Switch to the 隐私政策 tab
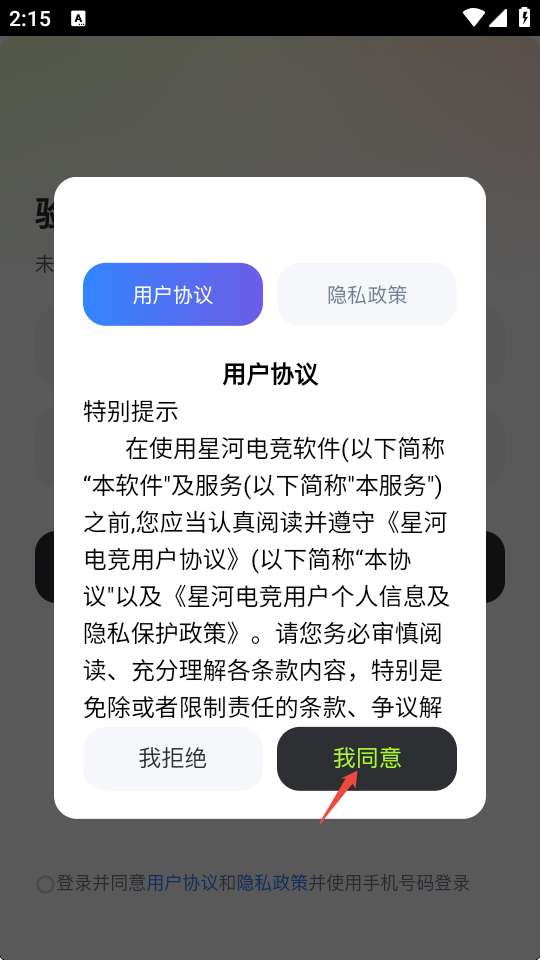Screen dimensions: 540x960 point(367,294)
